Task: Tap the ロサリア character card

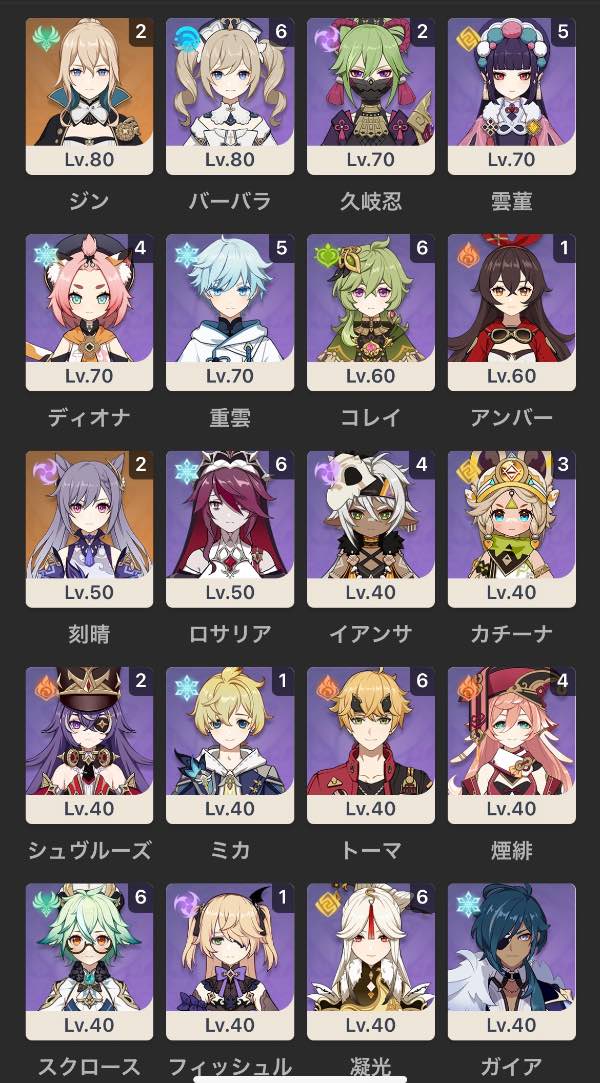Action: (230, 528)
